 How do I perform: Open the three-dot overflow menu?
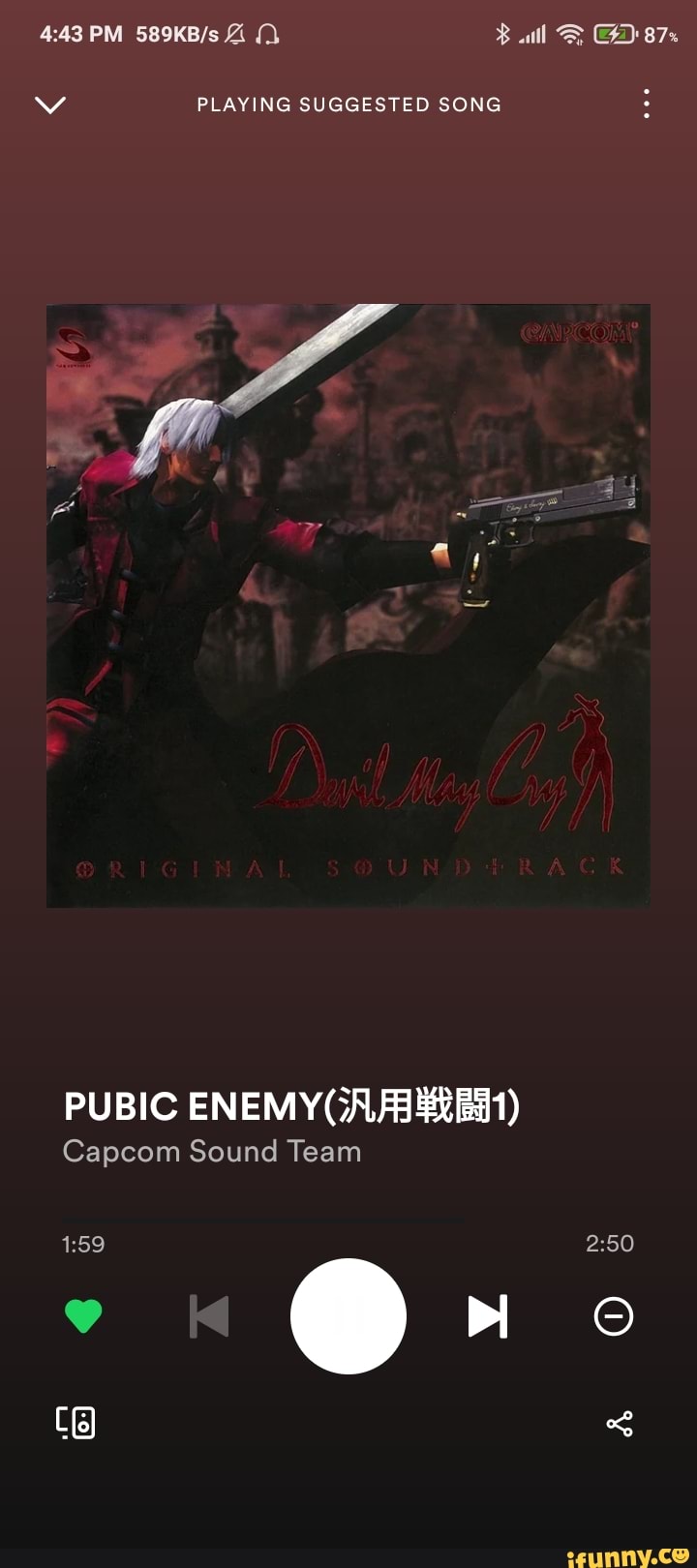[x=646, y=104]
